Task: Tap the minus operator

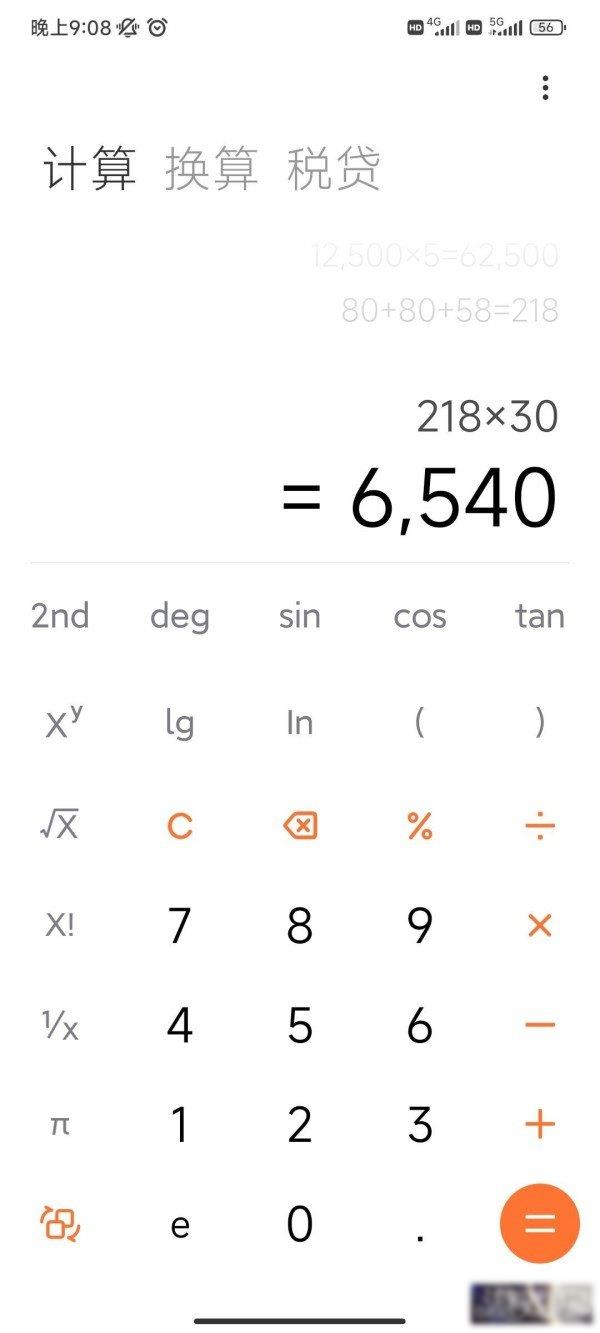Action: [539, 1025]
